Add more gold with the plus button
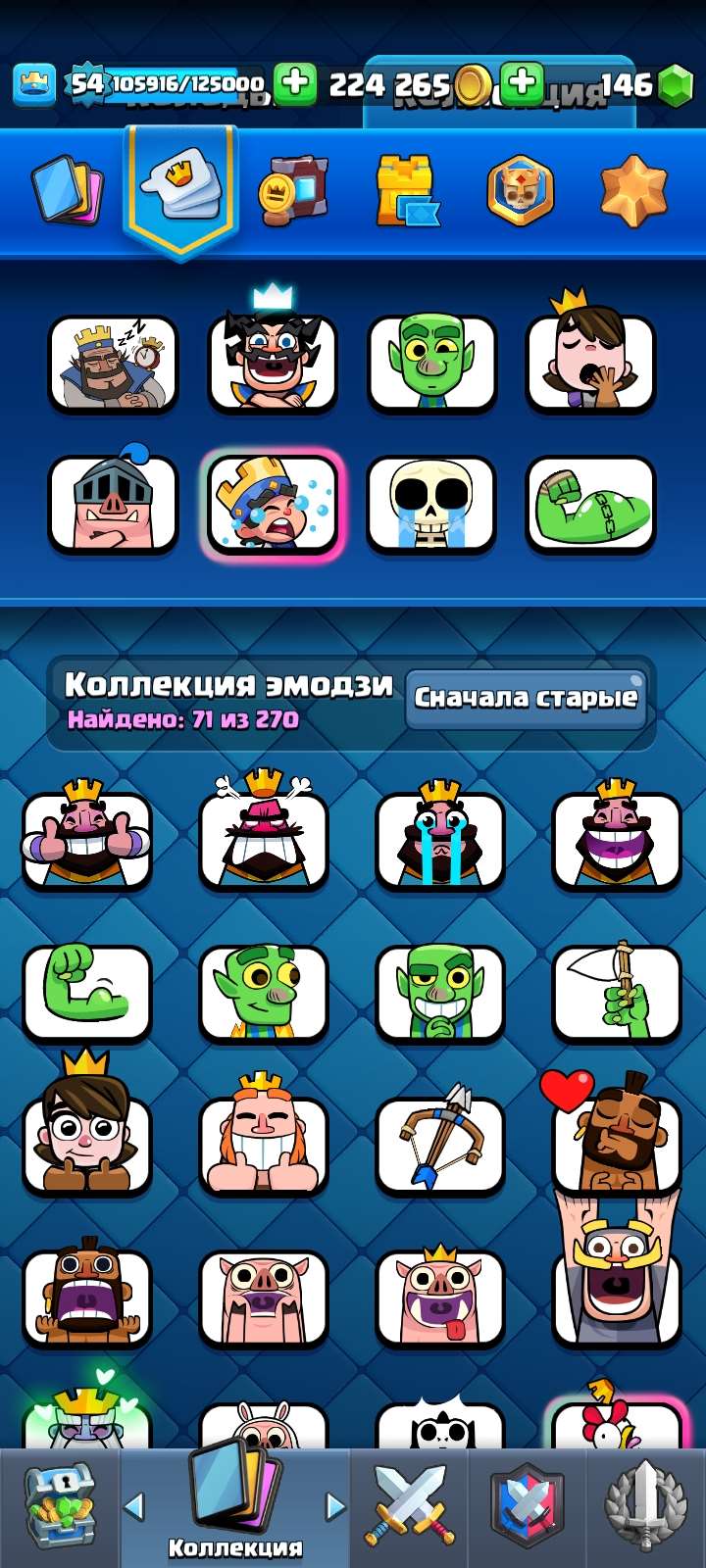The width and height of the screenshot is (706, 1568). coord(295,83)
